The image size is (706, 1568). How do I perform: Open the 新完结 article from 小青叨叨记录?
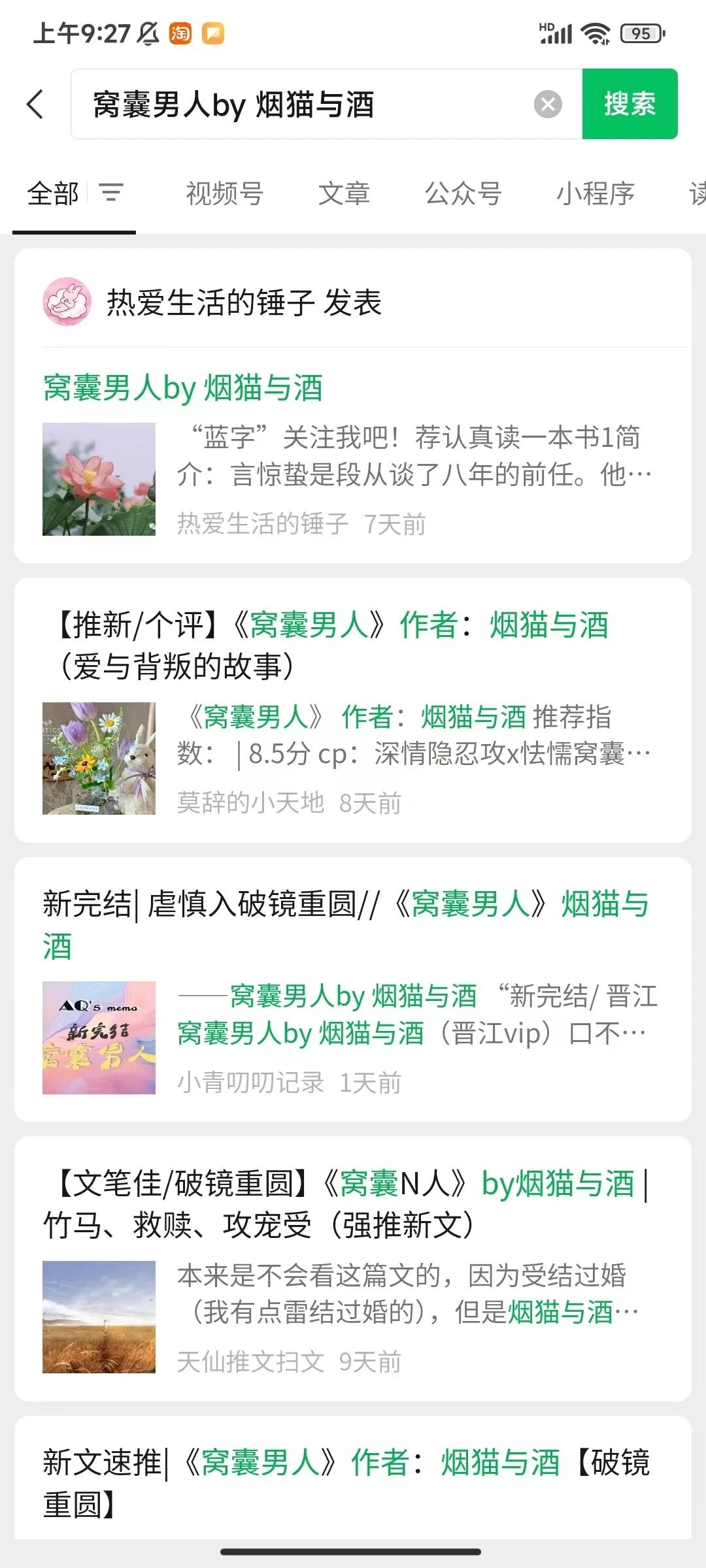(x=353, y=990)
